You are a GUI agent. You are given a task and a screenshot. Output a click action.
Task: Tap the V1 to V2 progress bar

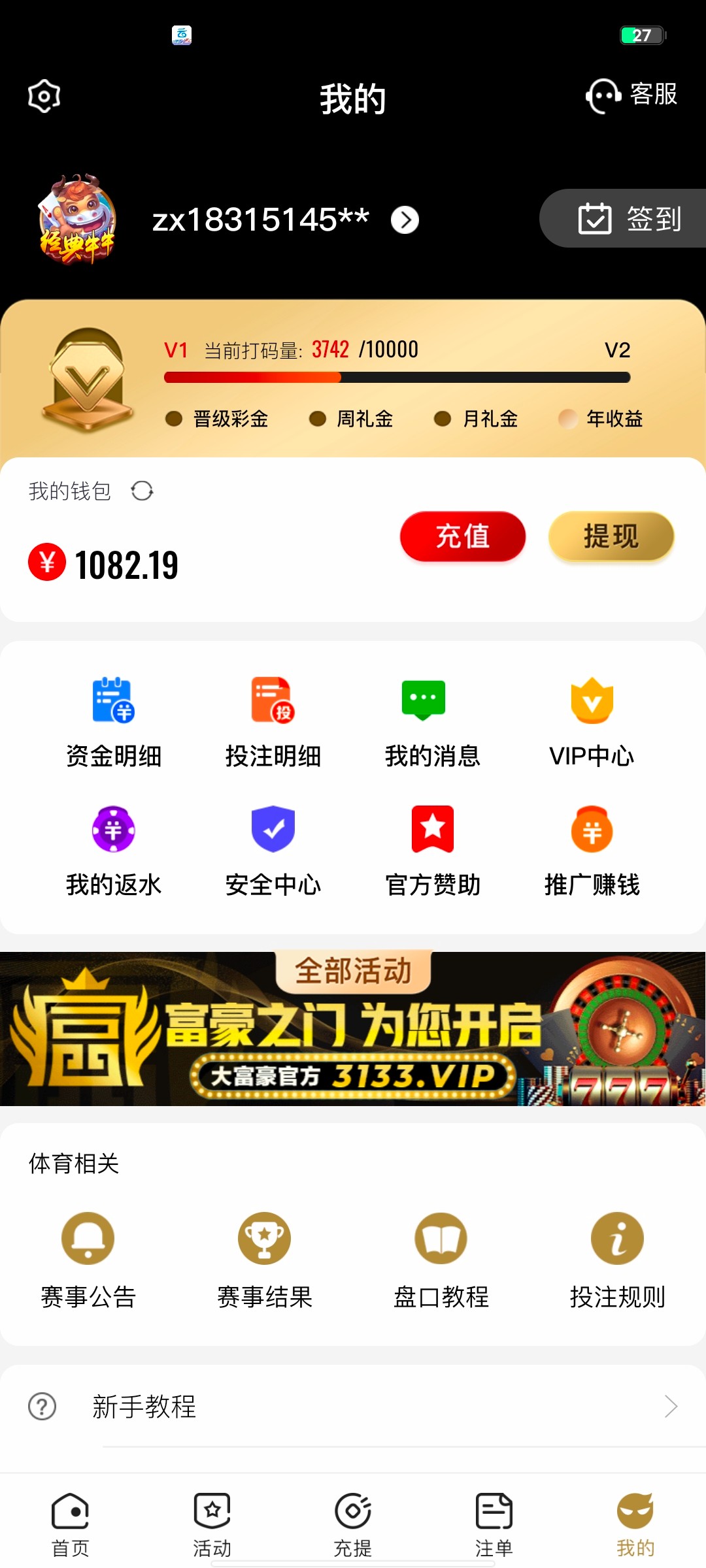click(396, 377)
